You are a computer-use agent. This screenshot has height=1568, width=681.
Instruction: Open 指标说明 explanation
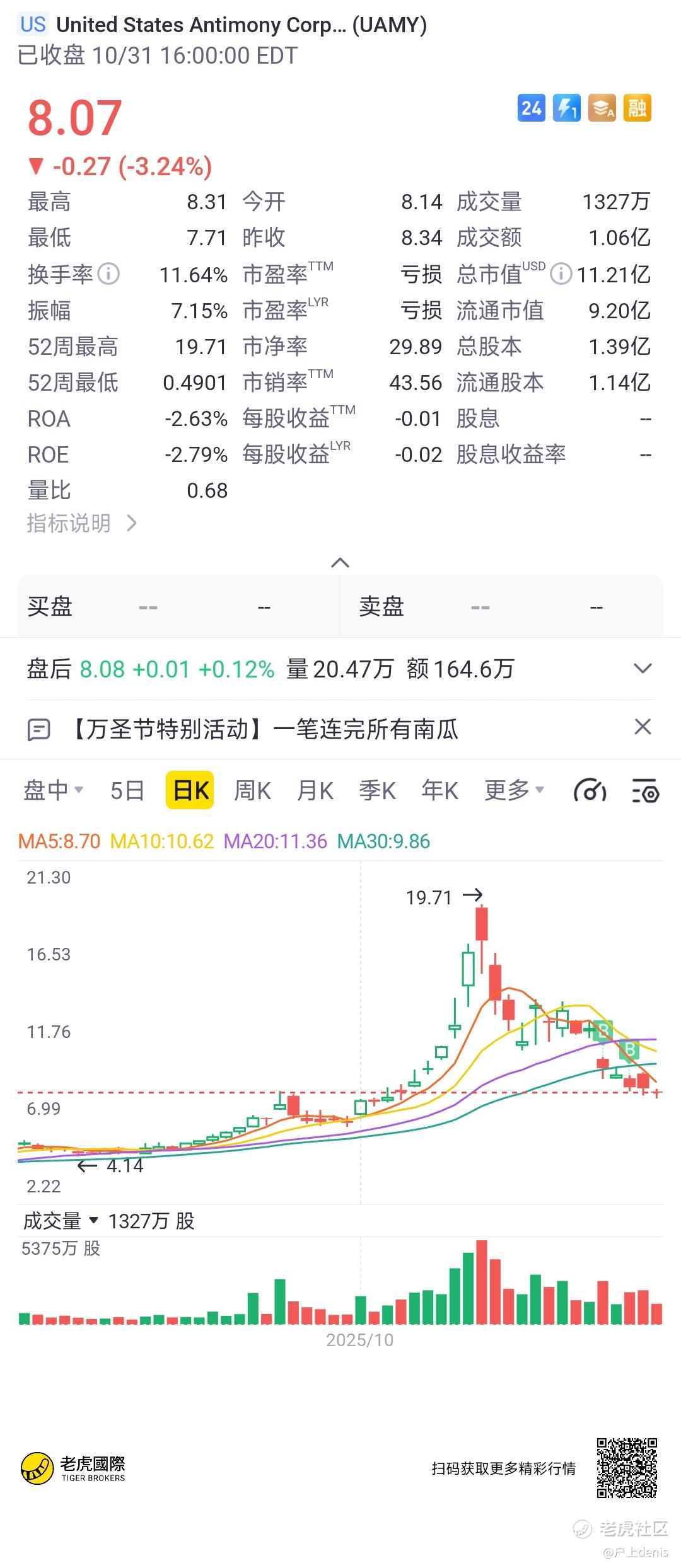[x=81, y=523]
